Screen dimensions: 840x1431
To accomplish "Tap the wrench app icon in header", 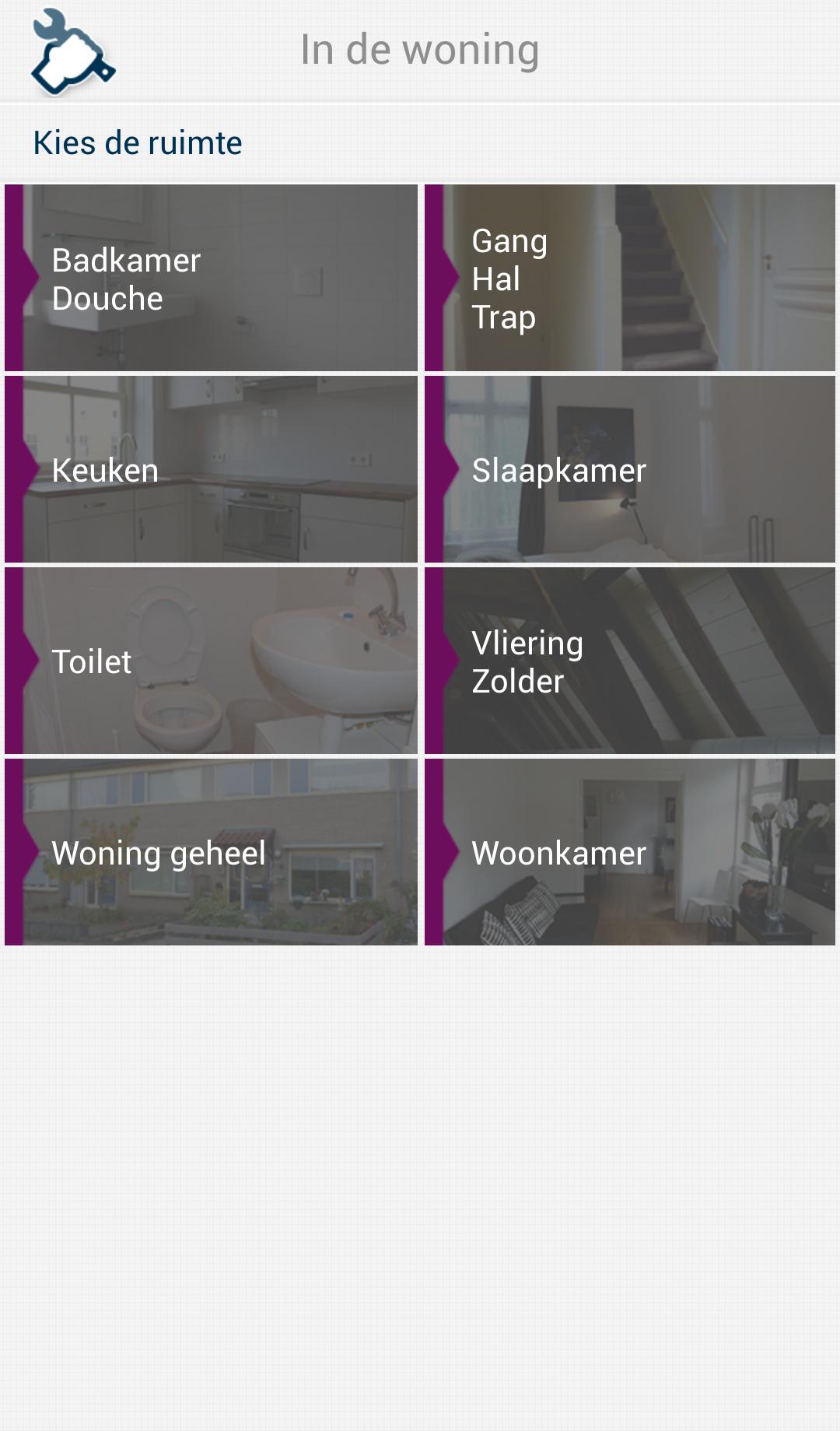I will pyautogui.click(x=72, y=51).
